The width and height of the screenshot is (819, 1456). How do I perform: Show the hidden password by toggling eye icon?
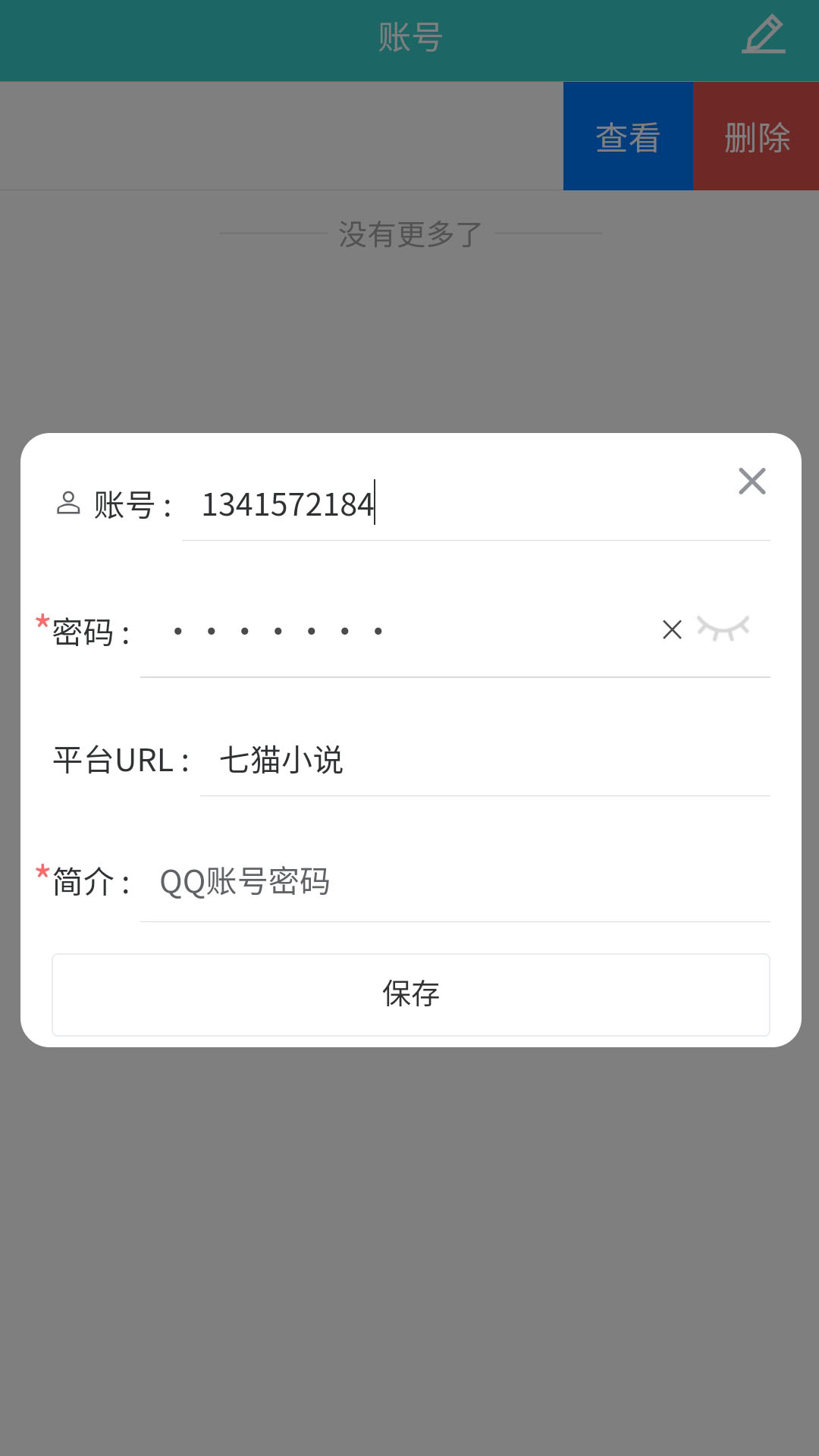pyautogui.click(x=723, y=628)
